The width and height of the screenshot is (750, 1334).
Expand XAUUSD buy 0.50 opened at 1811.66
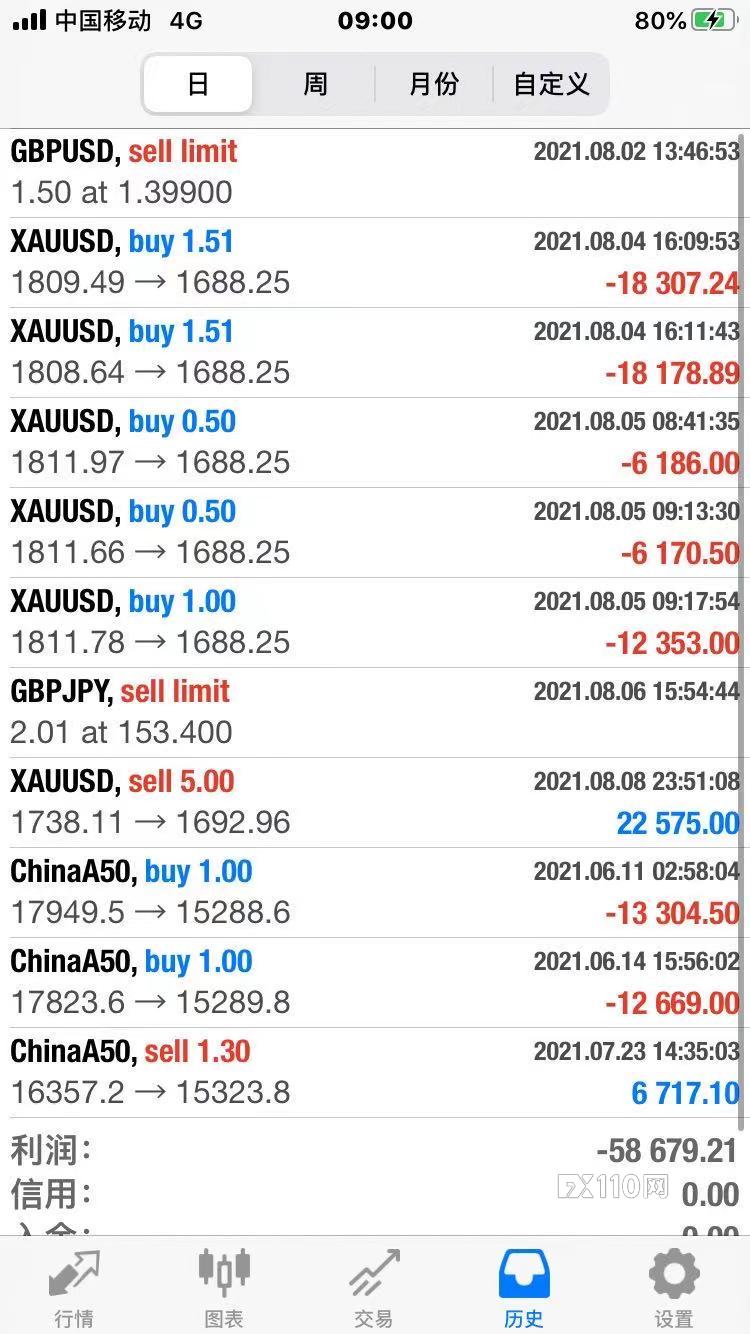tap(375, 532)
